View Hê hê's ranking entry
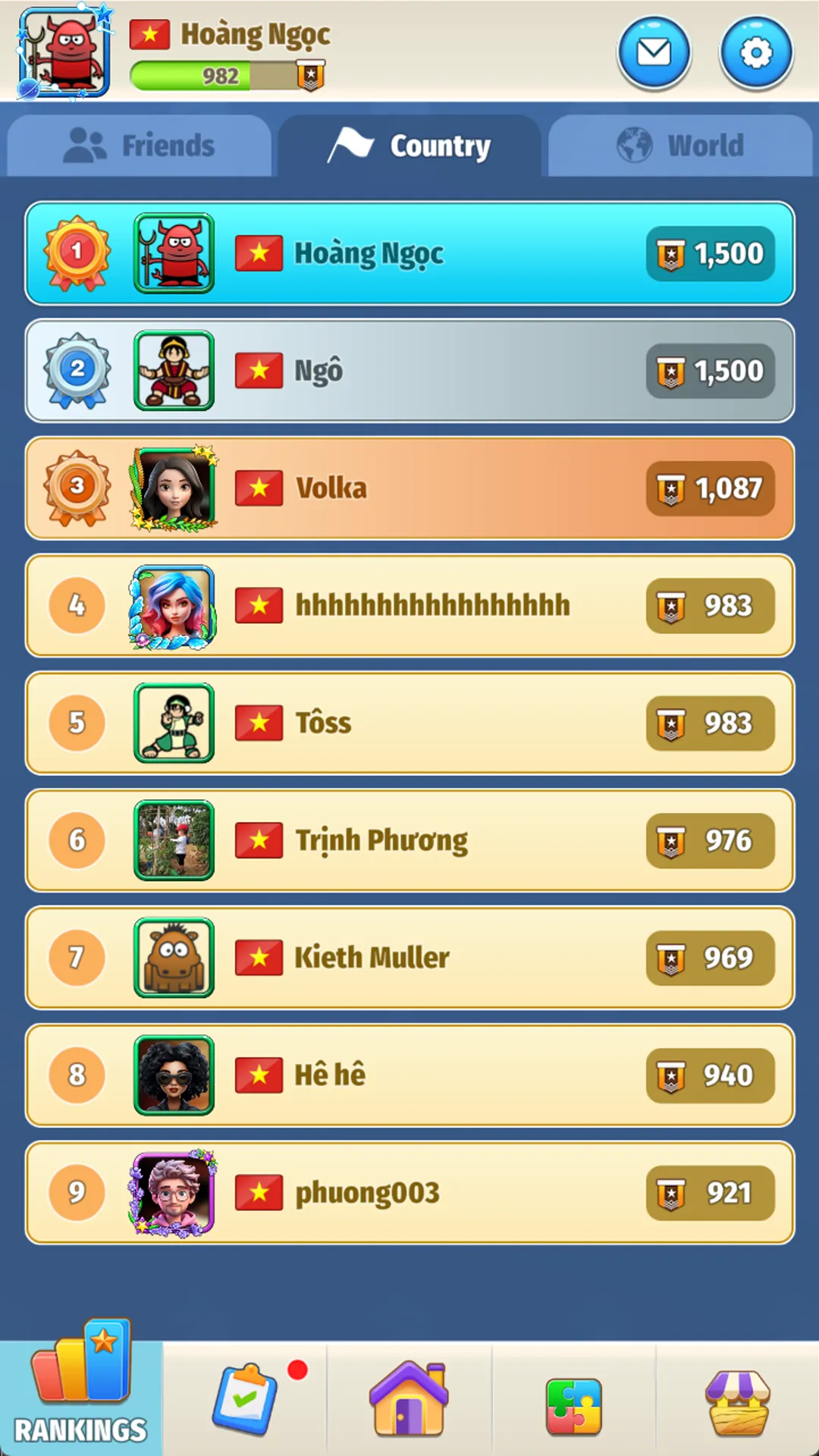The width and height of the screenshot is (819, 1456). coord(409,1075)
